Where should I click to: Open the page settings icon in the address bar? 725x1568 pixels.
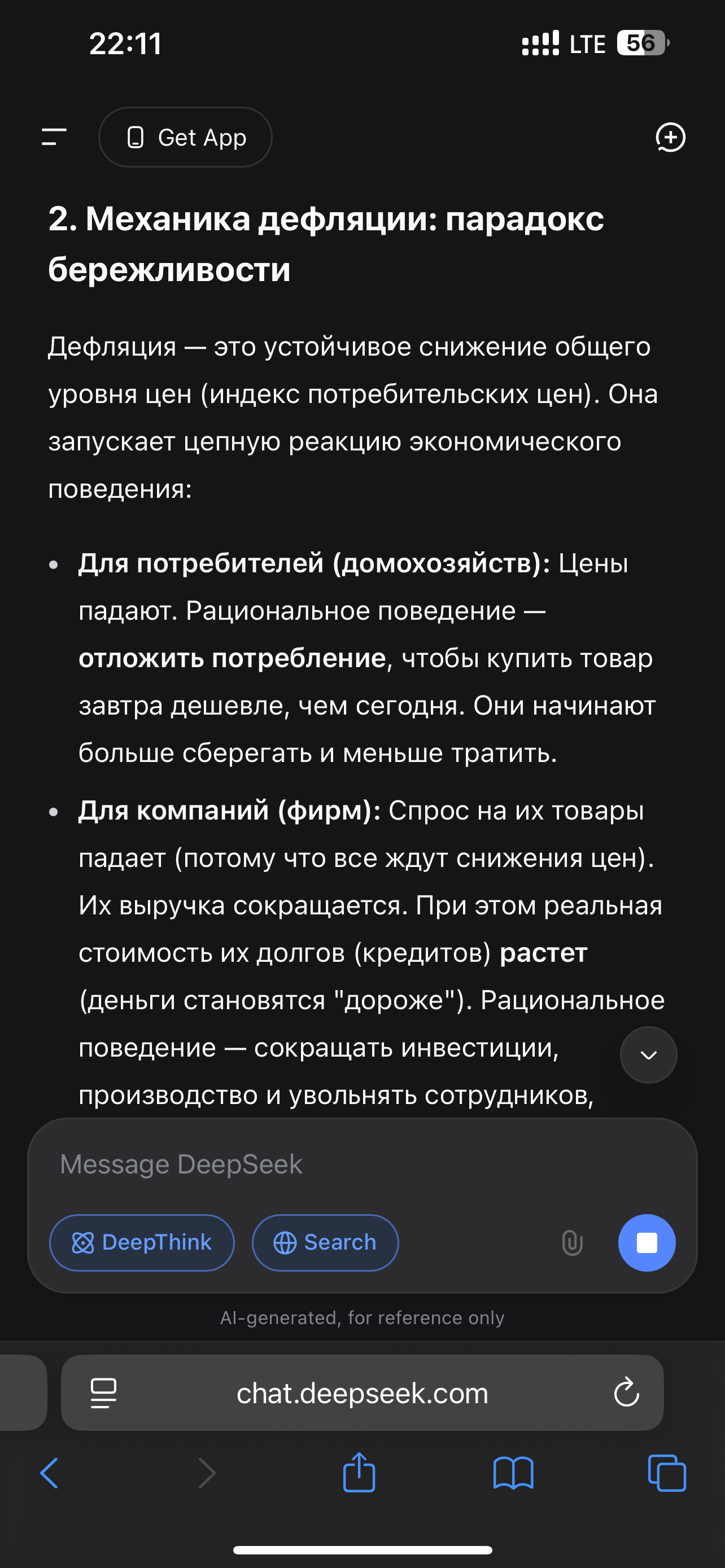click(103, 1392)
